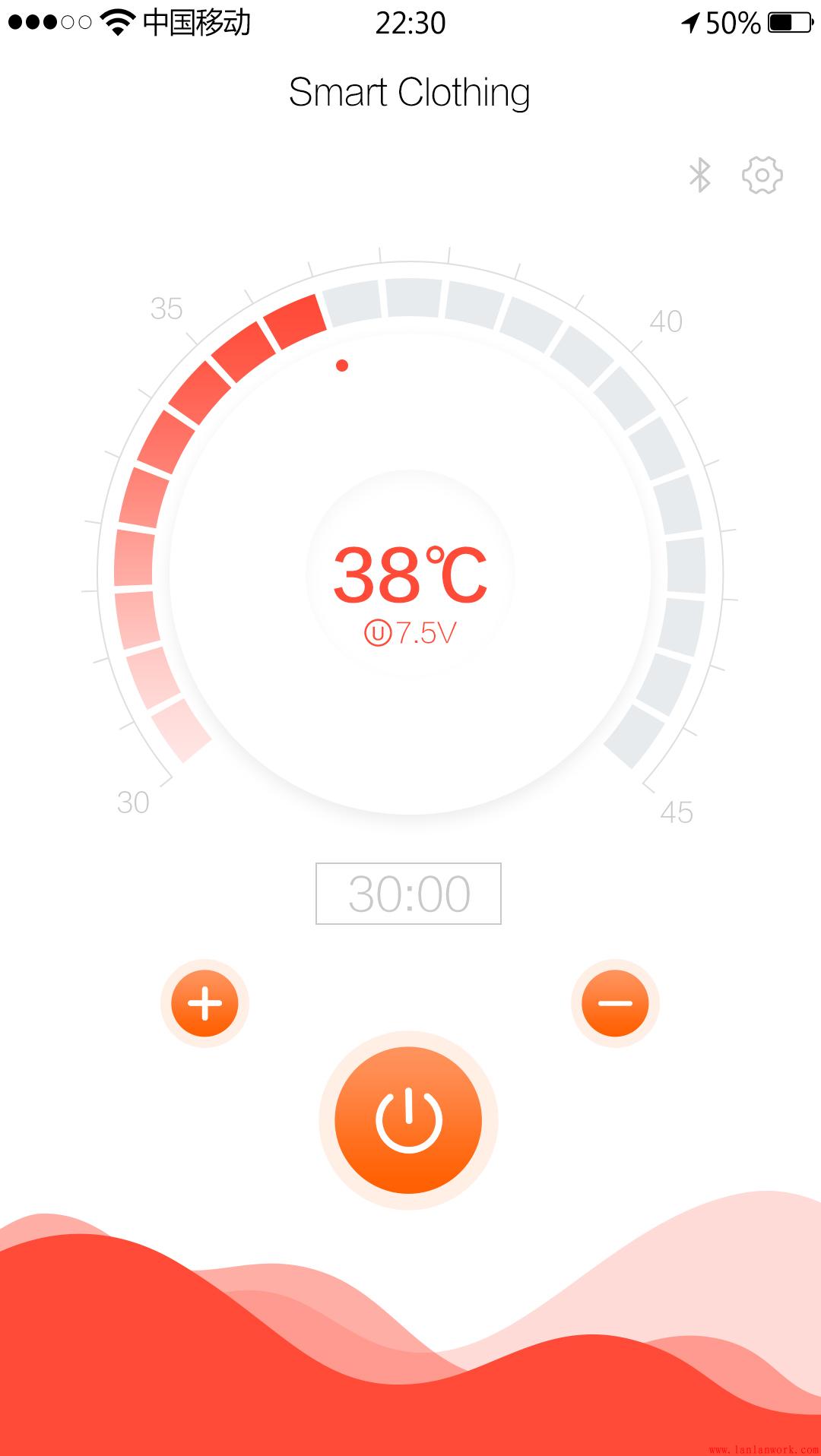This screenshot has width=821, height=1456.
Task: Open the settings gear
Action: (x=762, y=176)
